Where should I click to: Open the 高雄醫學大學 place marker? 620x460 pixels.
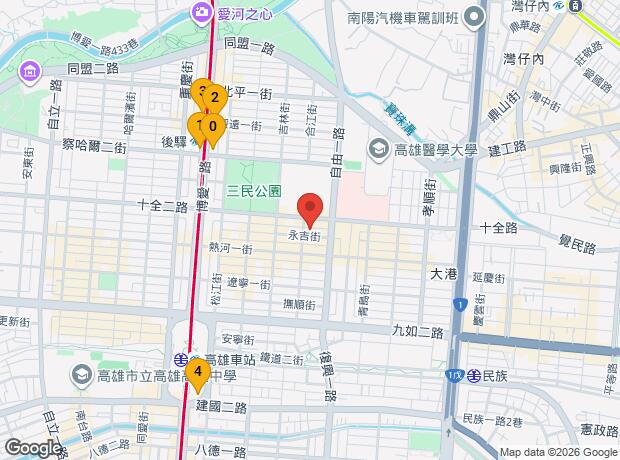pos(379,150)
